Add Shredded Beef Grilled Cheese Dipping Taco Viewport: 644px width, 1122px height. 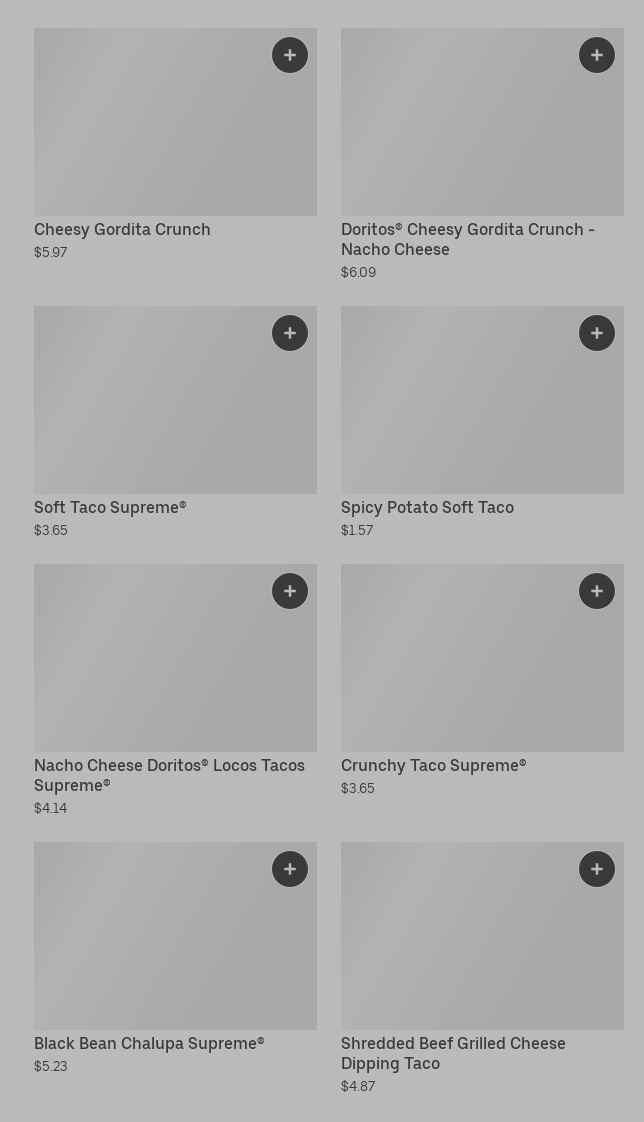[x=597, y=869]
